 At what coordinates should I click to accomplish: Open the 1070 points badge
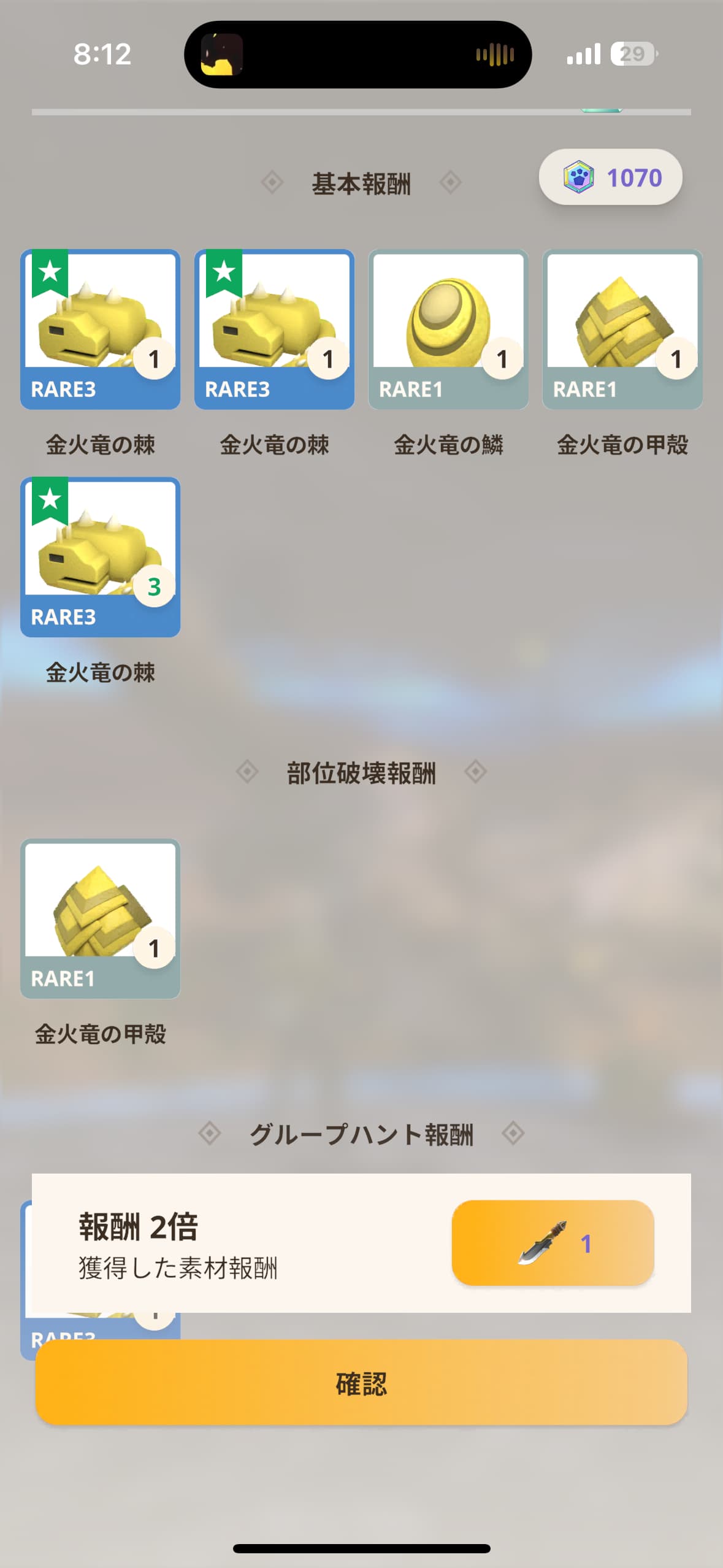(x=611, y=177)
